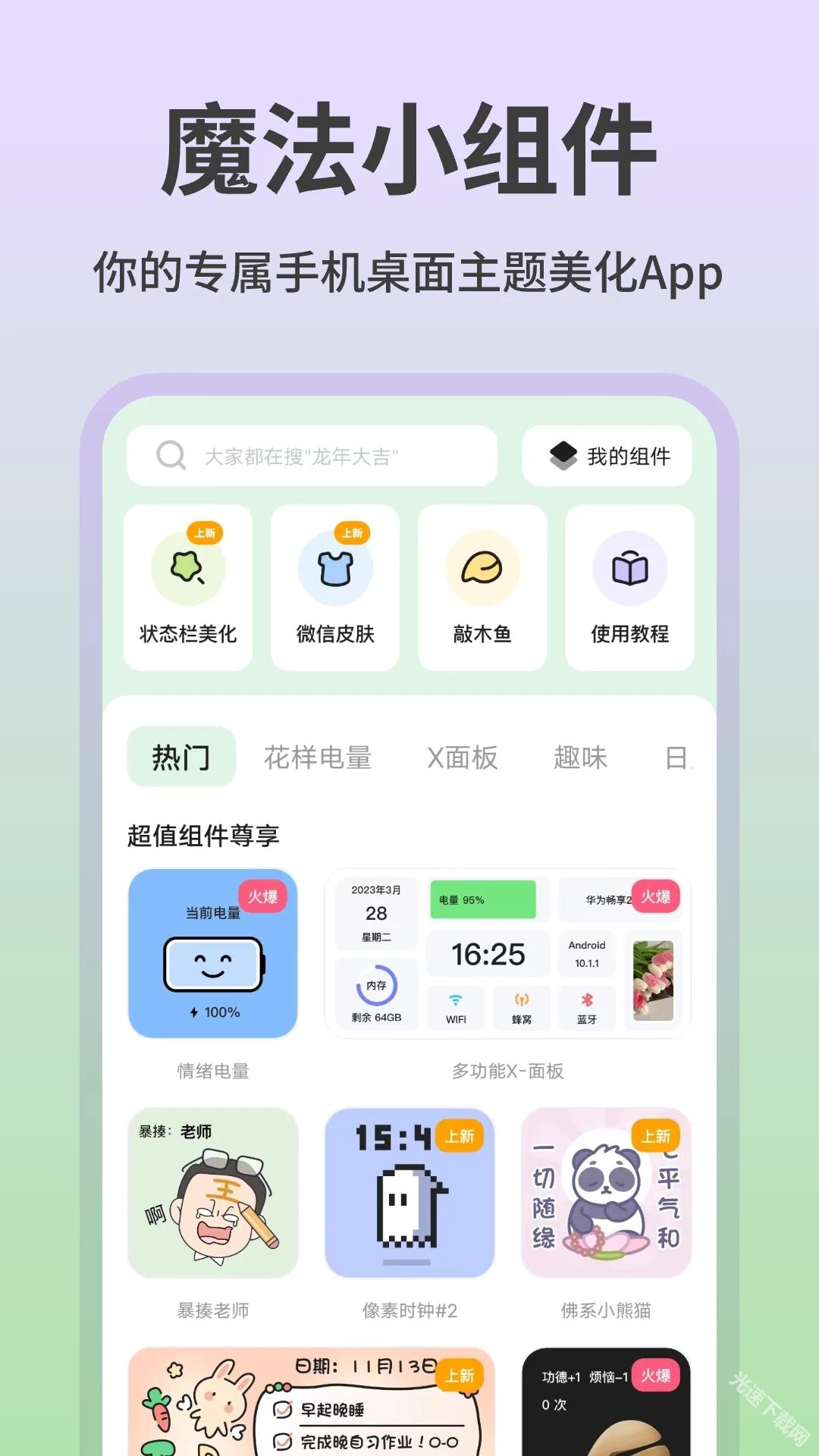This screenshot has width=819, height=1456.
Task: Click the WIFI icon in the X-panel widget
Action: click(454, 999)
